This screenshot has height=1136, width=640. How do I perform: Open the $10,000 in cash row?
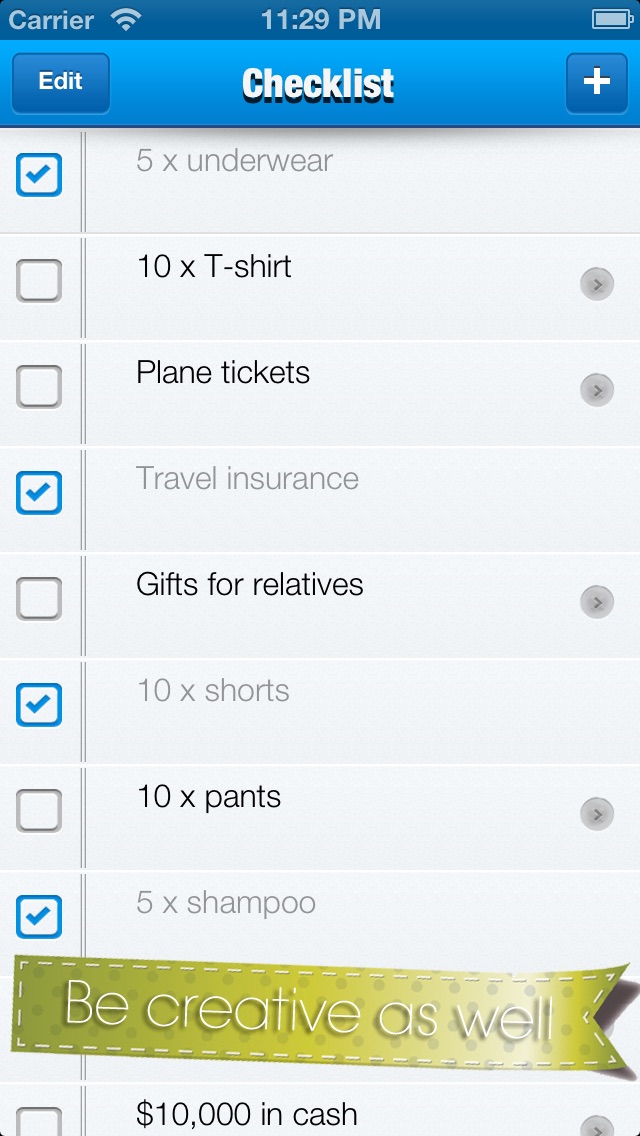[320, 1110]
